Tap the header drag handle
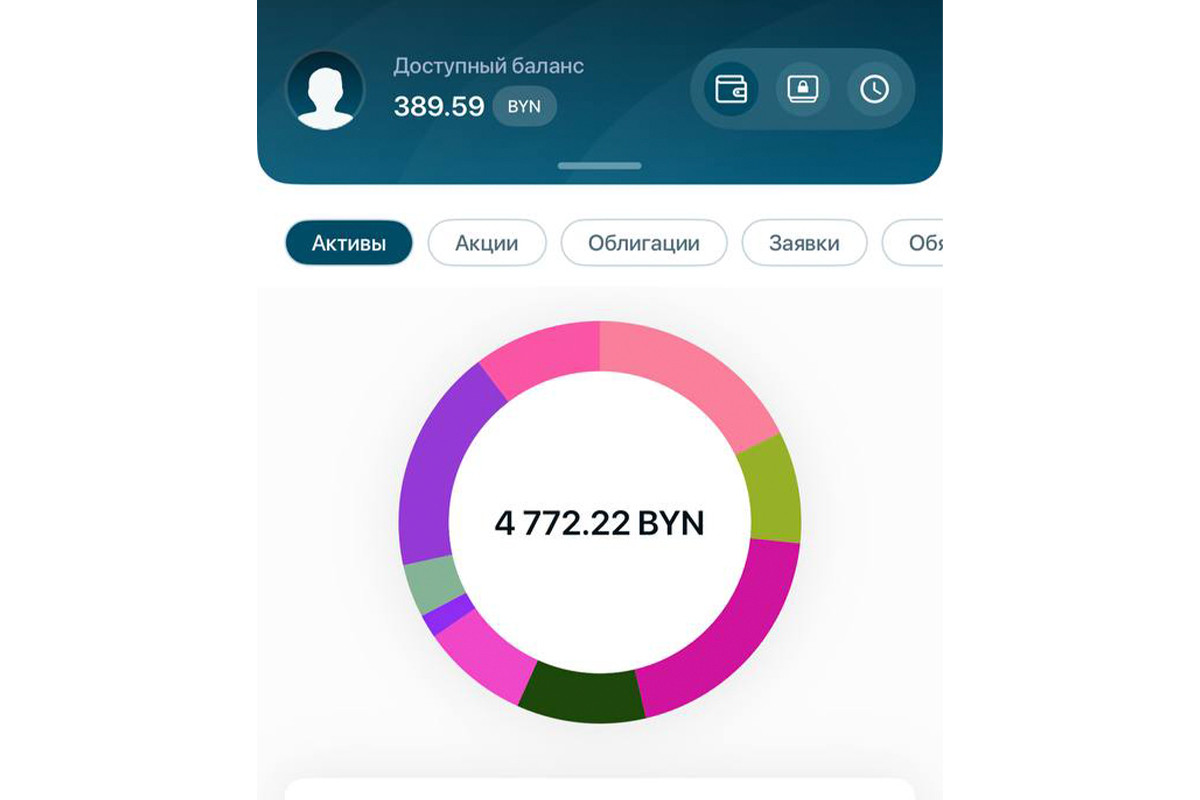The image size is (1200, 800). click(600, 166)
